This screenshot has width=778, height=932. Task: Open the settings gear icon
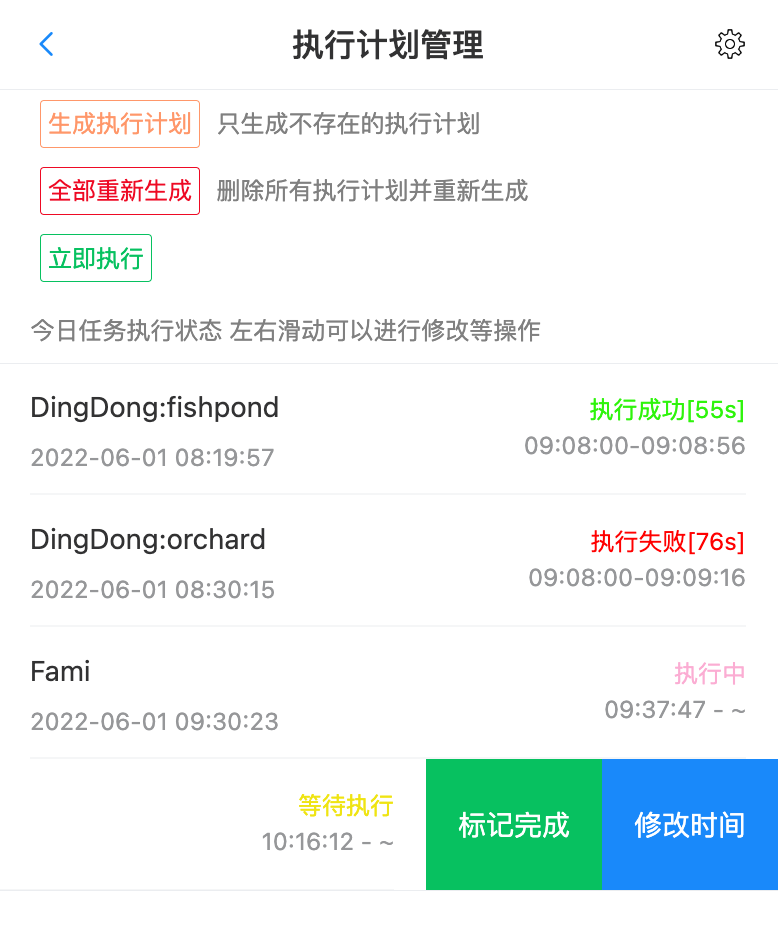click(x=730, y=44)
